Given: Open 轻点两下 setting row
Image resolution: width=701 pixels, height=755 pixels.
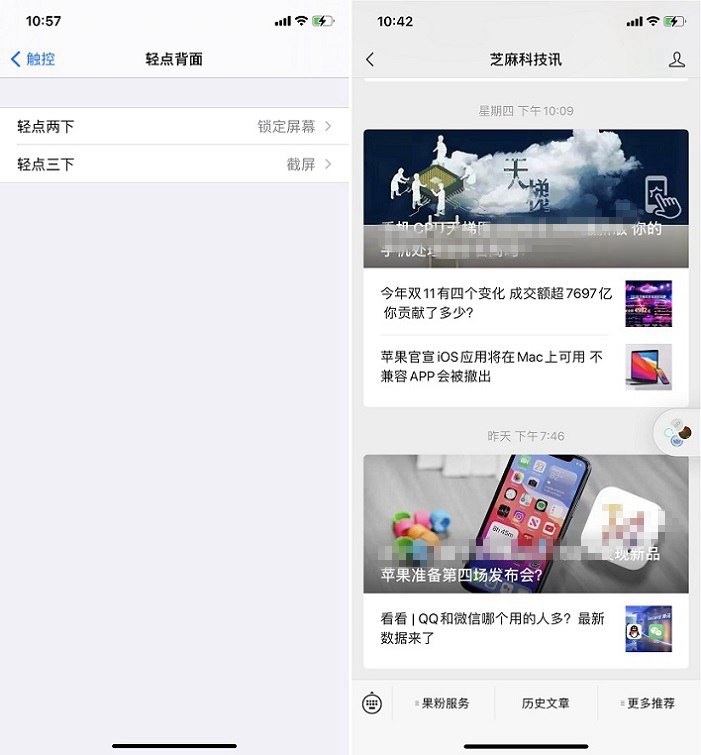Looking at the screenshot, I should pos(174,126).
